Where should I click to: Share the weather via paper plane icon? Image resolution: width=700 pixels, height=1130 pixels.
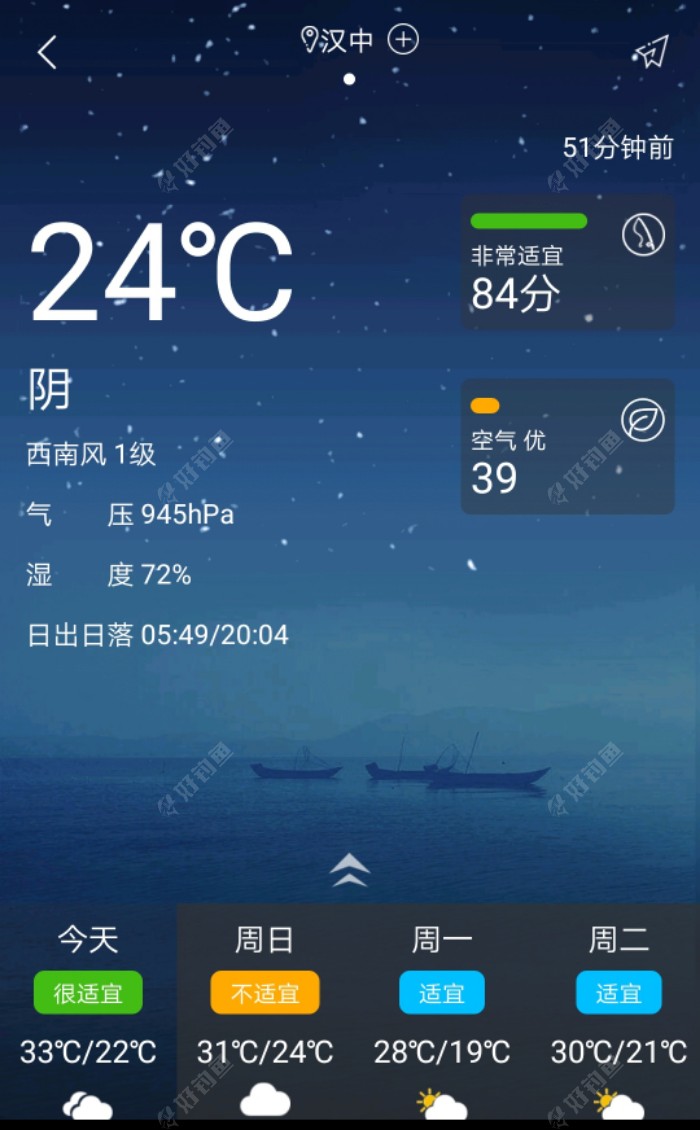tap(651, 52)
